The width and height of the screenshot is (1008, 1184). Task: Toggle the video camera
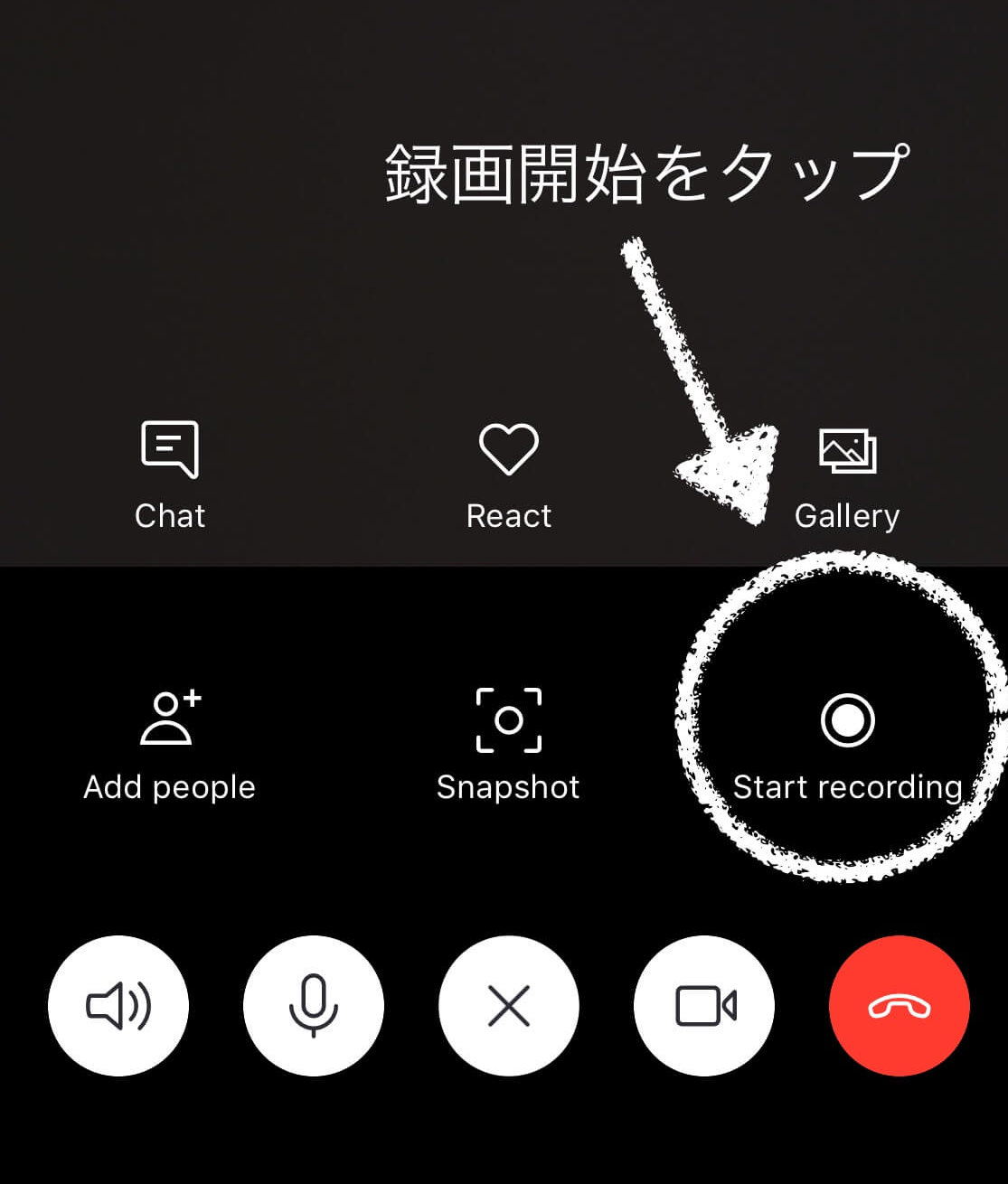pos(704,1006)
